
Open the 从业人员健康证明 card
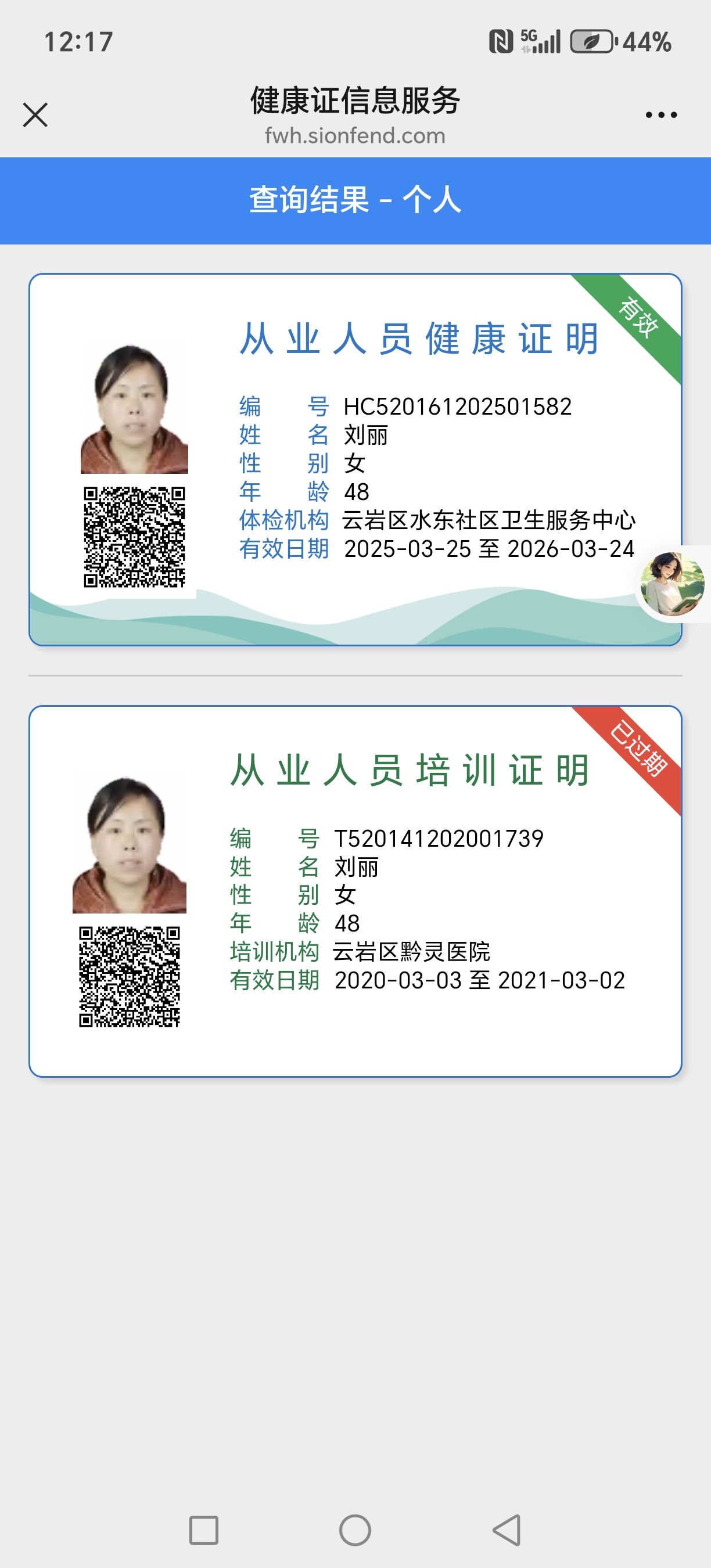tap(355, 459)
